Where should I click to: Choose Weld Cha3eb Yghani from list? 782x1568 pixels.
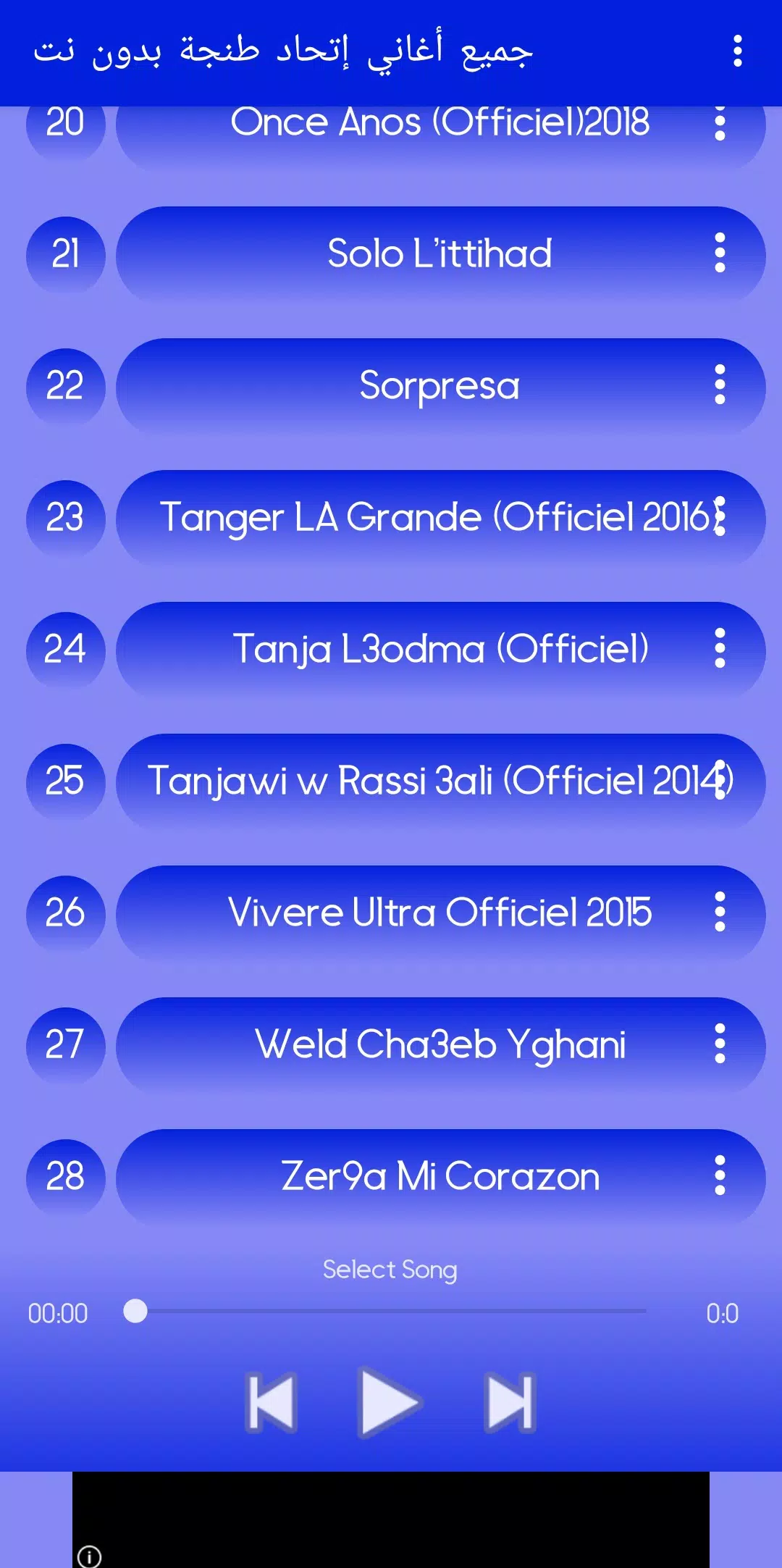(439, 1044)
